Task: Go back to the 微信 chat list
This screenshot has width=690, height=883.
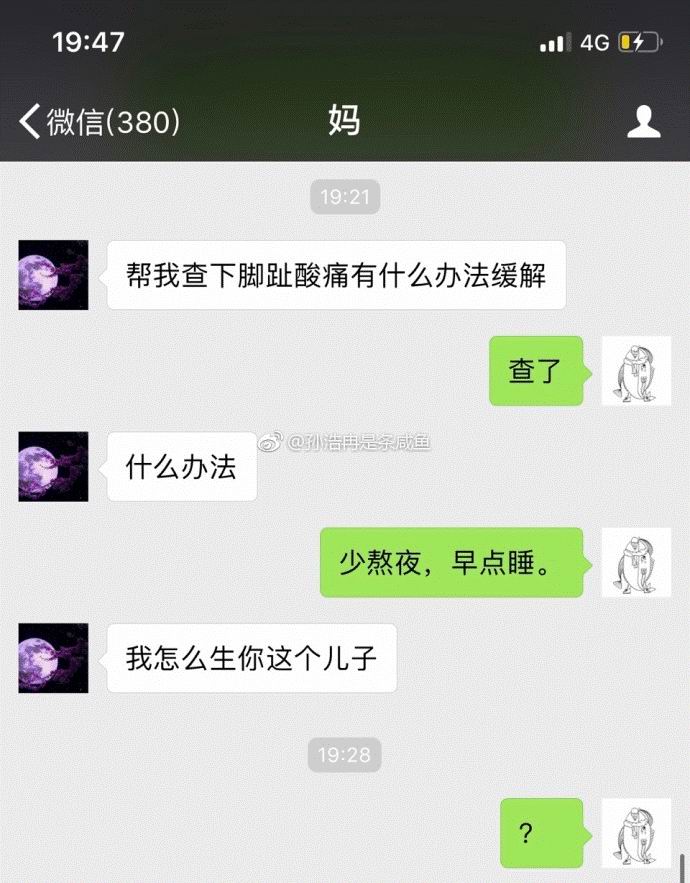Action: coord(98,122)
